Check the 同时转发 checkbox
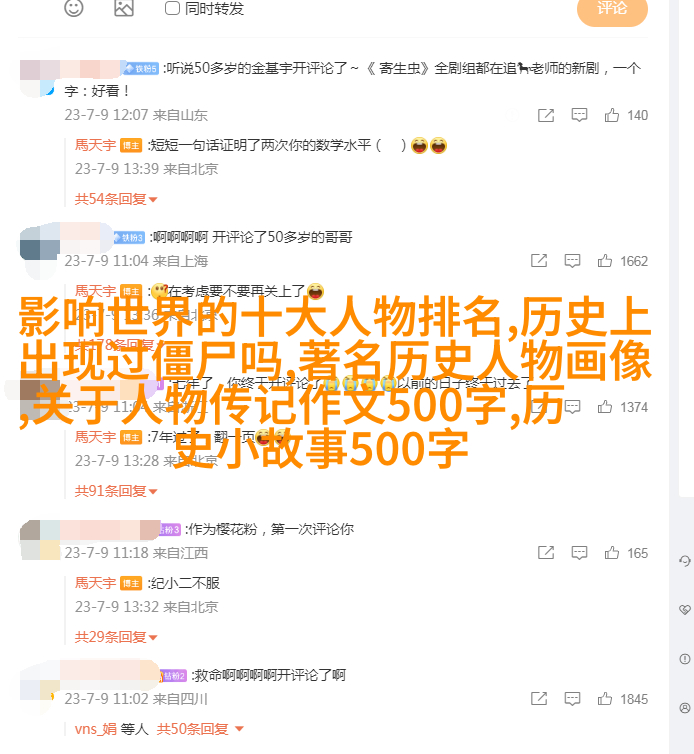Screen dimensions: 694x754 [x=172, y=8]
